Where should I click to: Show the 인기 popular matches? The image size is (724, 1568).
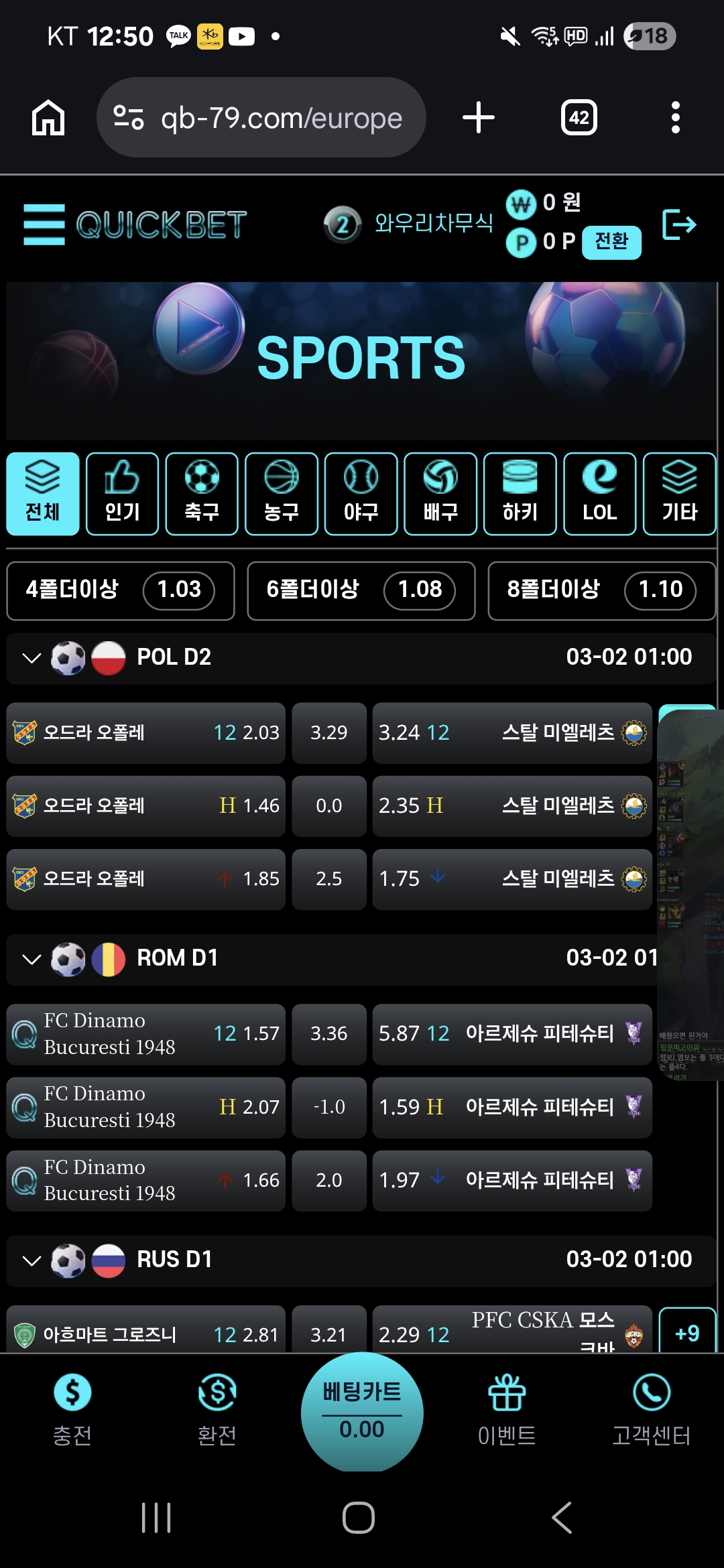pos(122,494)
